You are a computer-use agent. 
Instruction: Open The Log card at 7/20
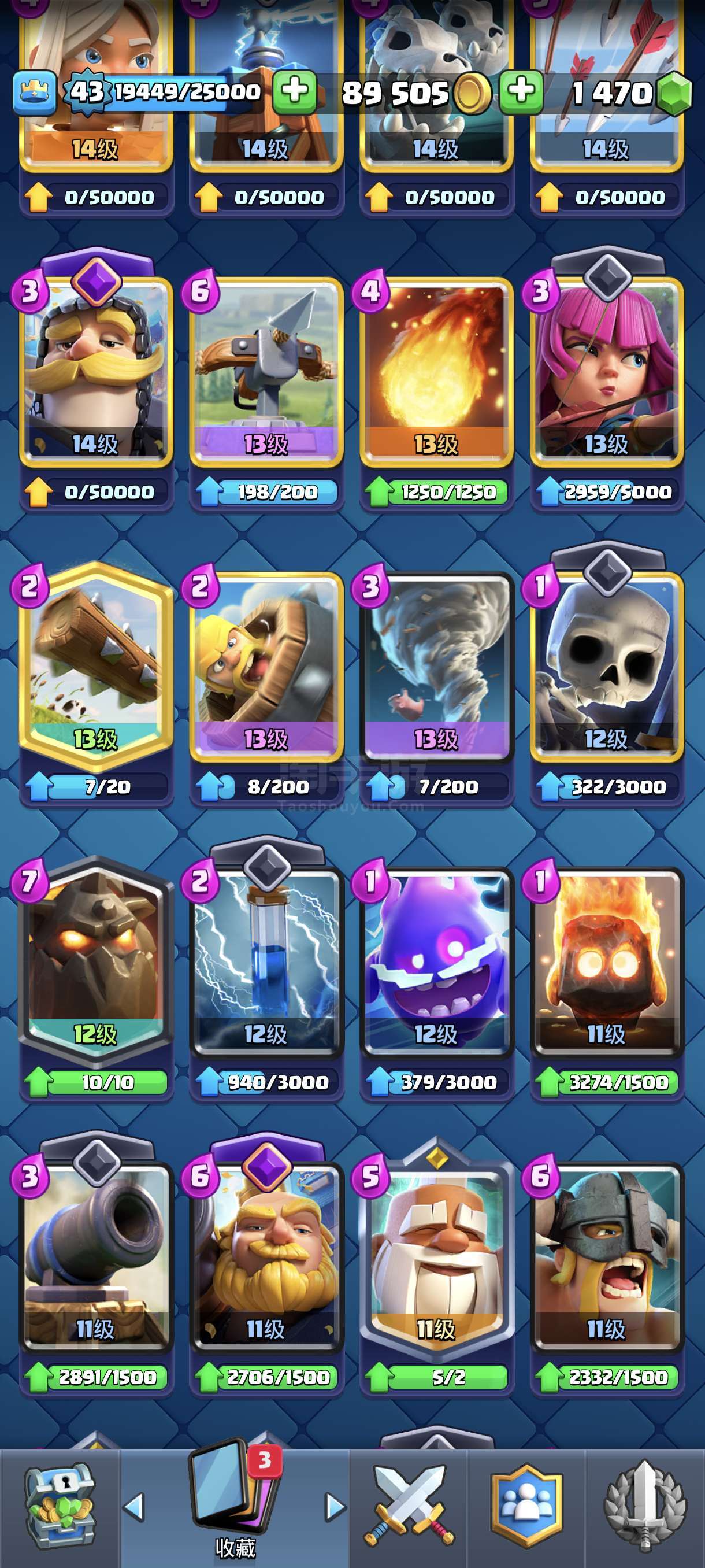coord(96,667)
